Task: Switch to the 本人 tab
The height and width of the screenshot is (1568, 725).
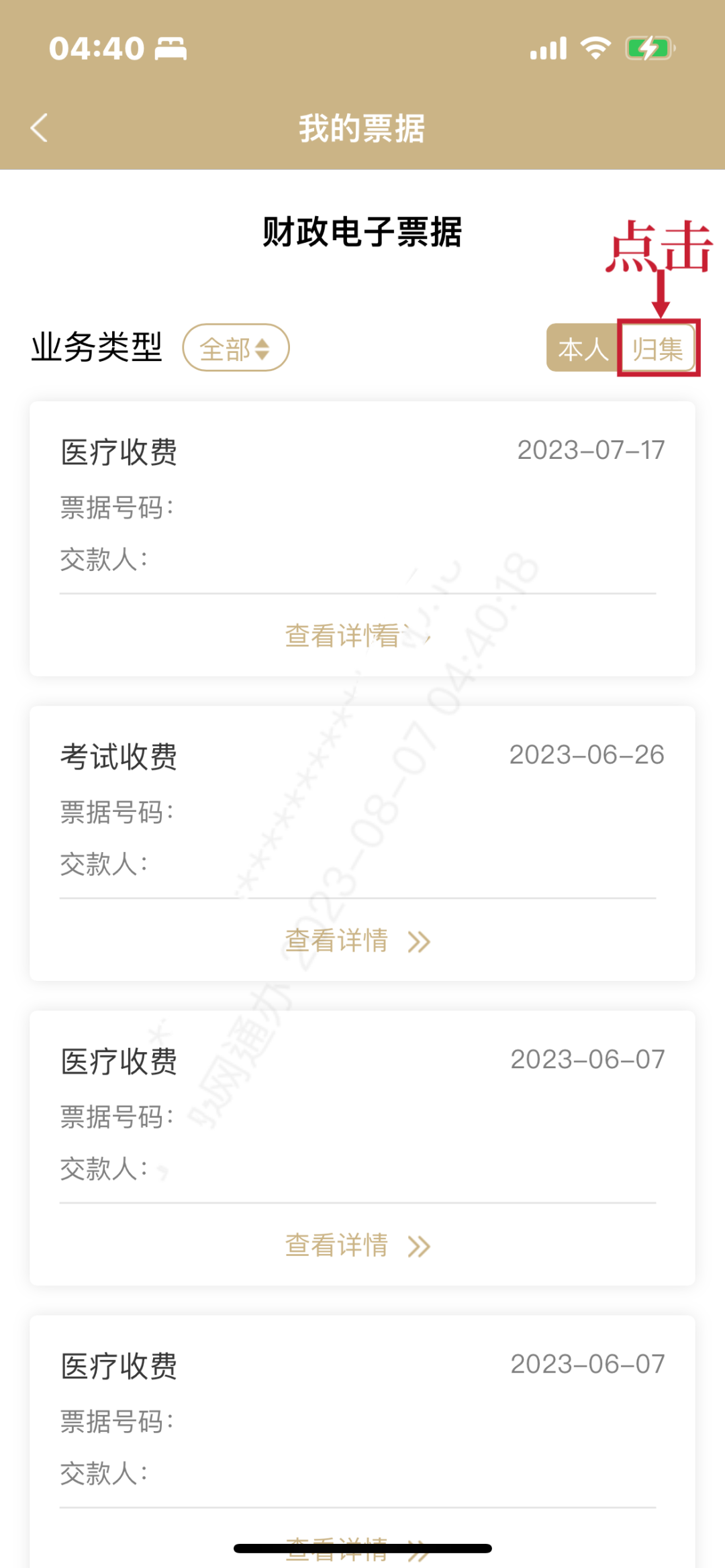Action: click(583, 348)
